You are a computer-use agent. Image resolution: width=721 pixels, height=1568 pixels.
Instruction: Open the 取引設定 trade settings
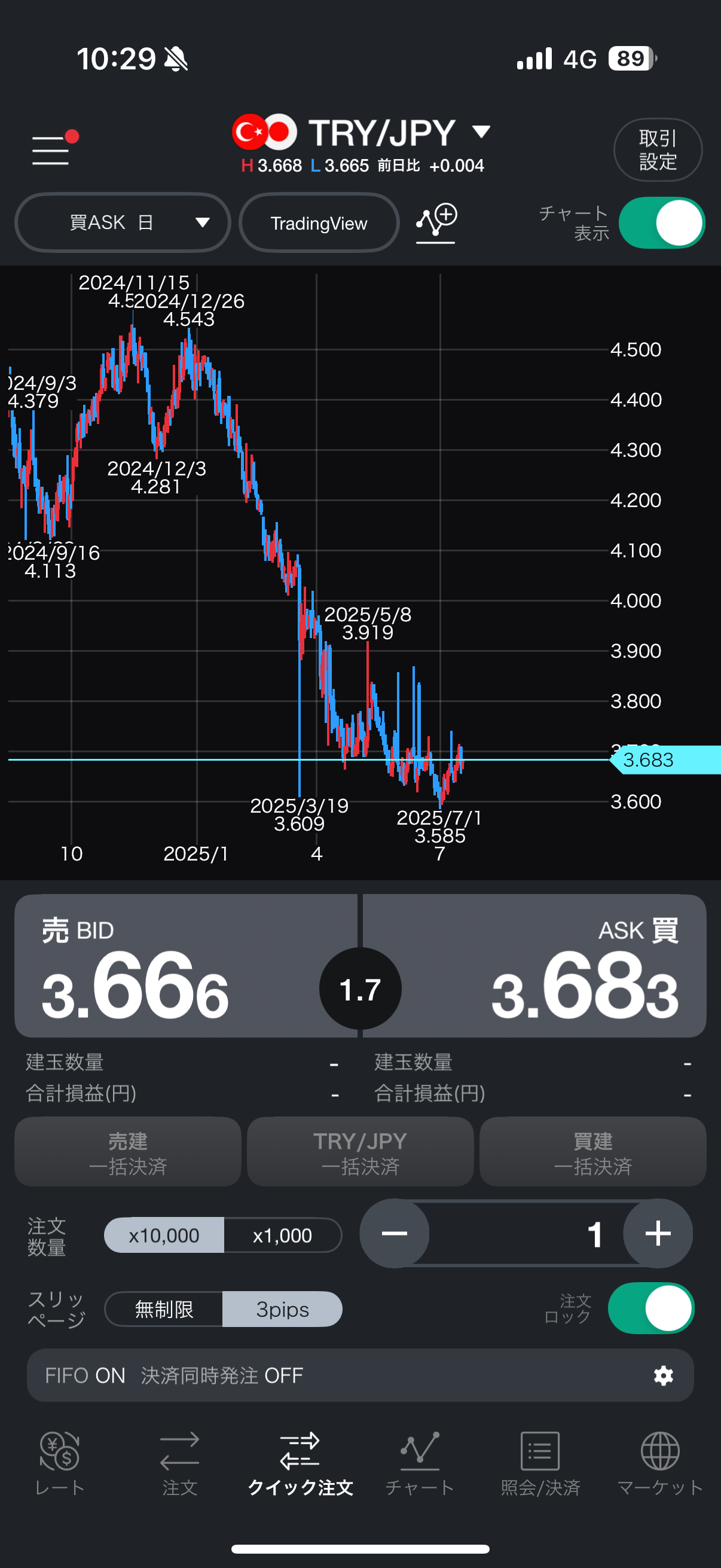point(658,150)
